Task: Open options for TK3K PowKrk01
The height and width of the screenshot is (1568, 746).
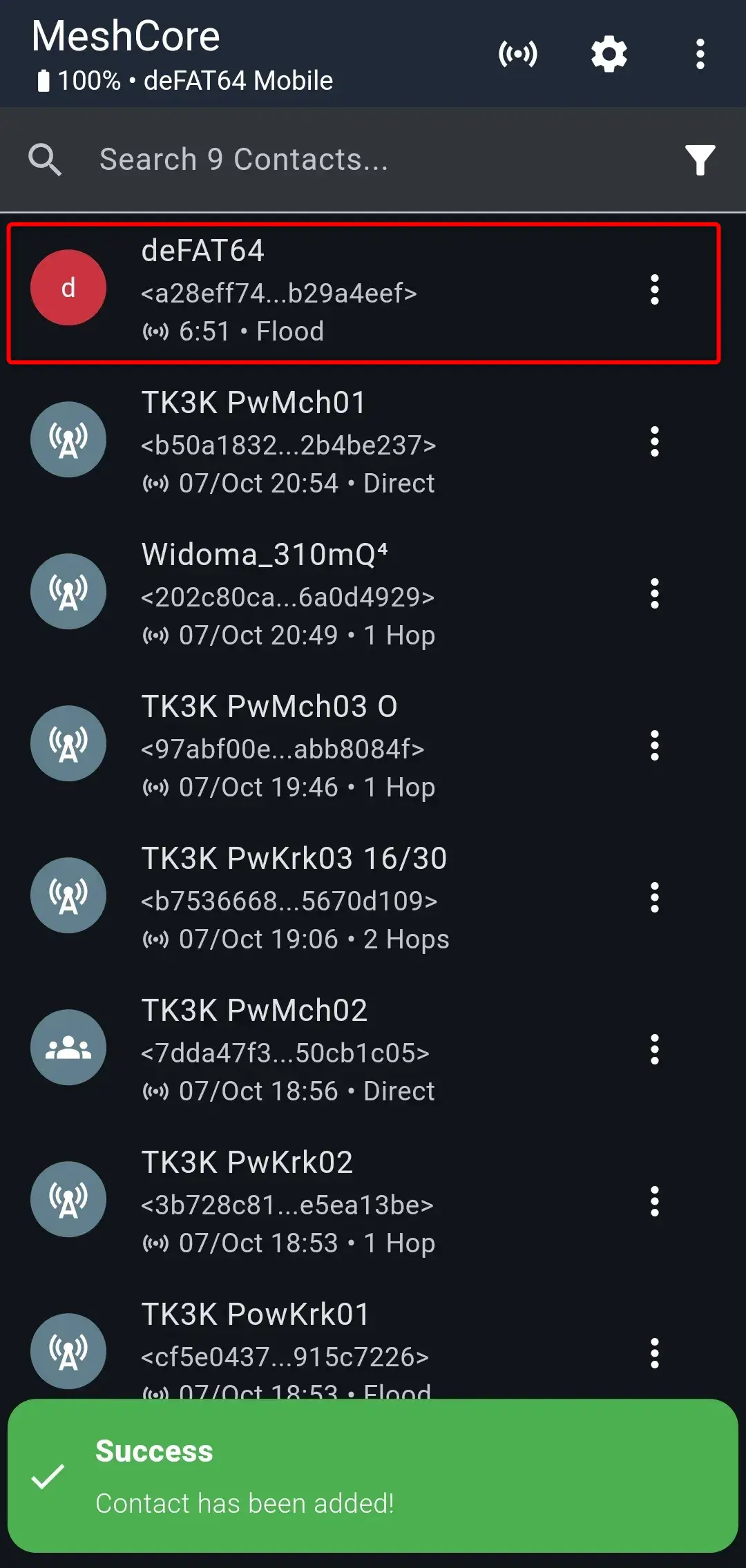Action: coord(654,1354)
